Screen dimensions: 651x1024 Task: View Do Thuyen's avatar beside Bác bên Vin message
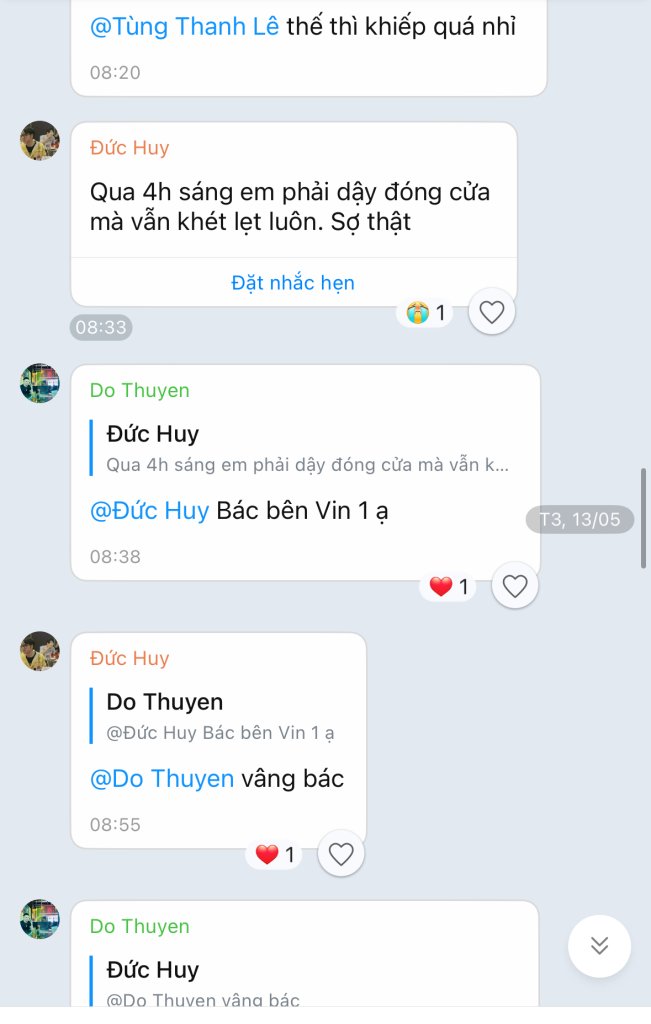point(40,383)
